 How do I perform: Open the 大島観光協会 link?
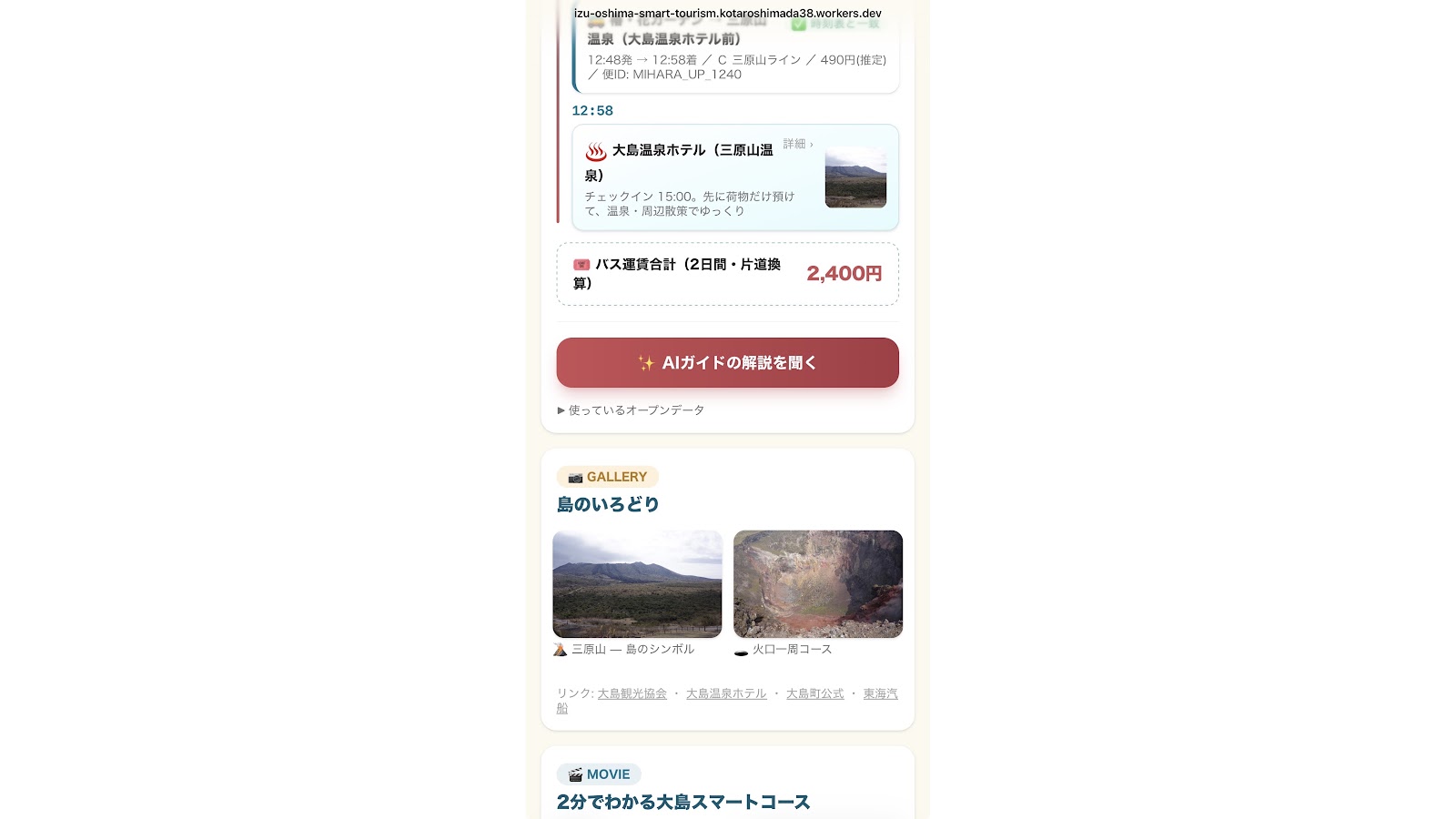tap(632, 693)
